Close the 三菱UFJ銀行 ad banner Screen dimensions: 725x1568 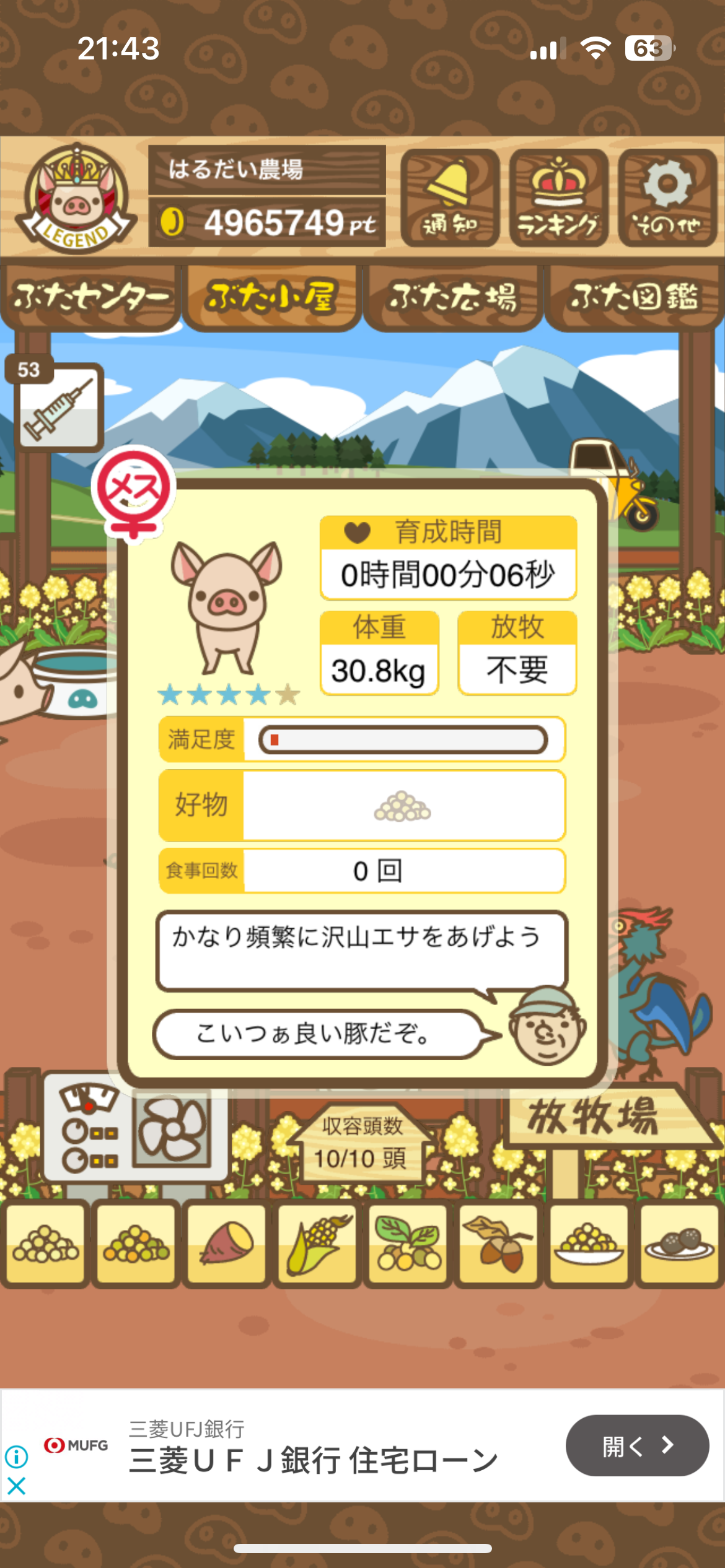click(16, 1486)
